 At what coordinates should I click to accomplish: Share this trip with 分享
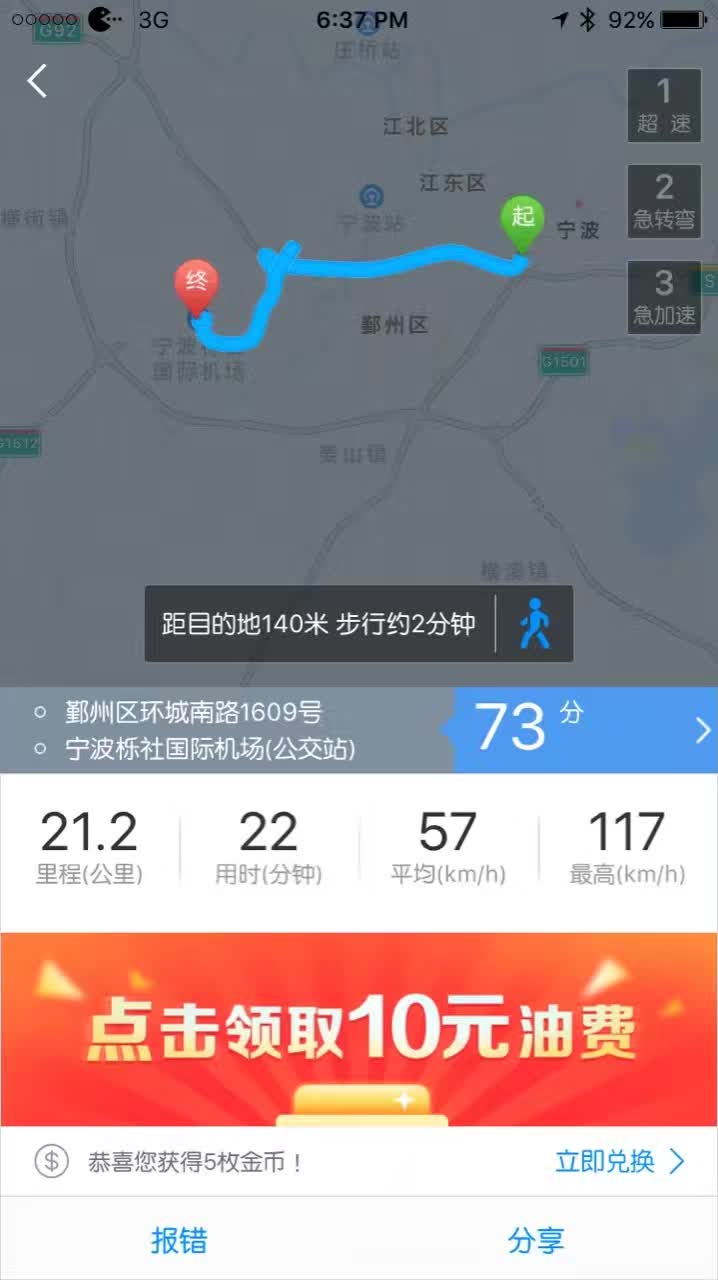537,1240
